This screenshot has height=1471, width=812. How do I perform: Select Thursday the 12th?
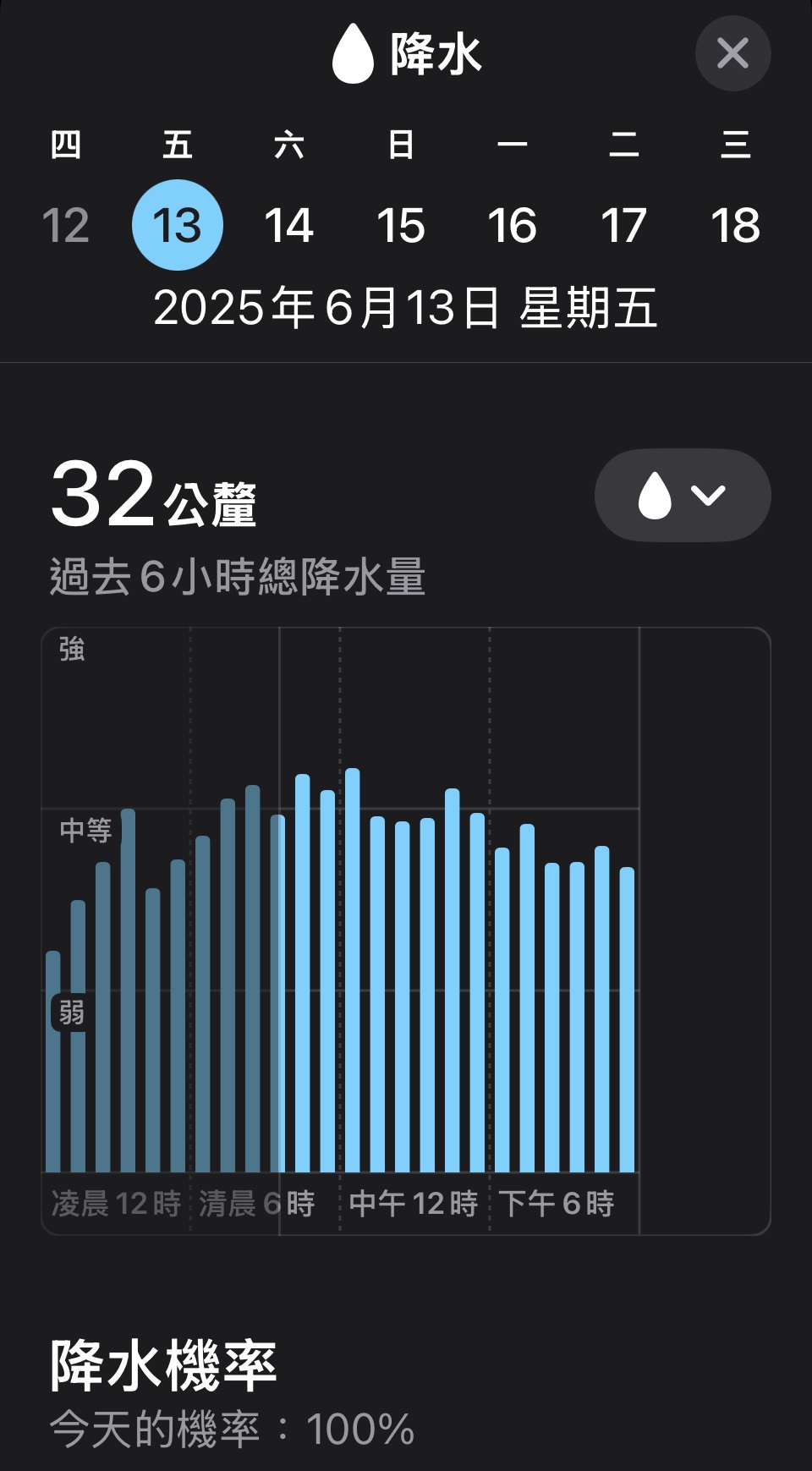click(x=65, y=225)
